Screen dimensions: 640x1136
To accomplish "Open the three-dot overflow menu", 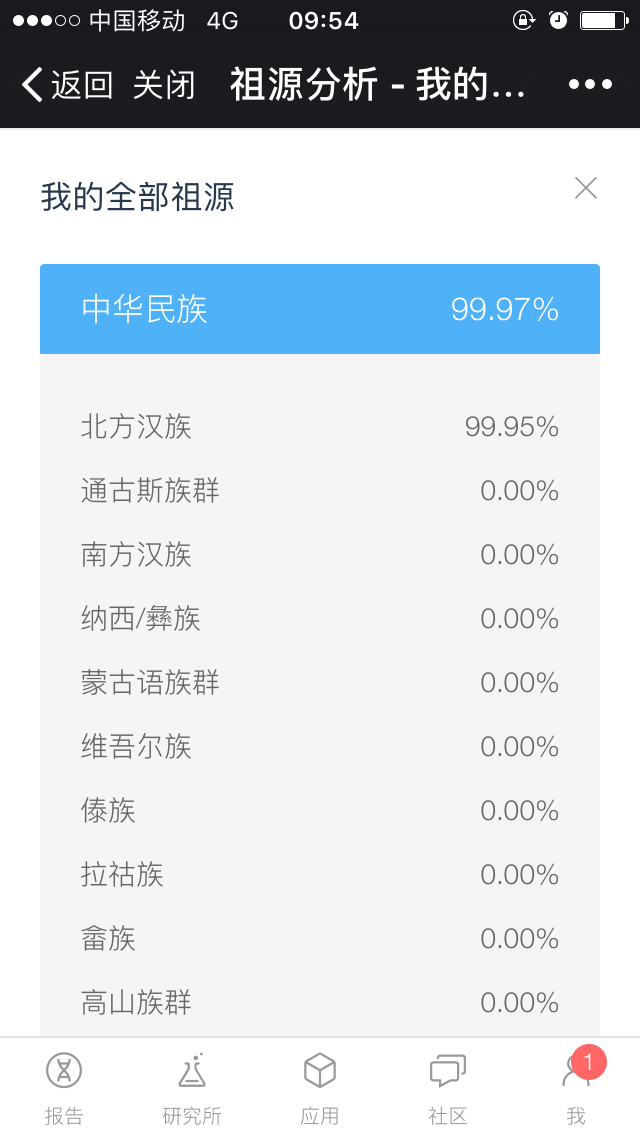I will (590, 85).
